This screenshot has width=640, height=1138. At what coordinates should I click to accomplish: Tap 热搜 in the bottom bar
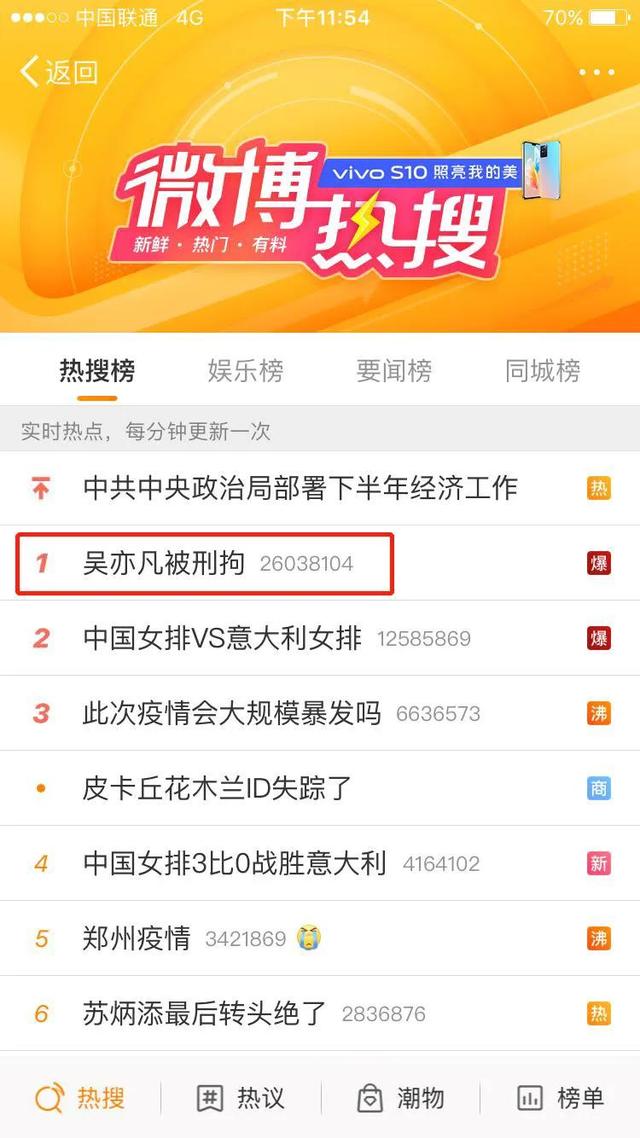tap(80, 1098)
